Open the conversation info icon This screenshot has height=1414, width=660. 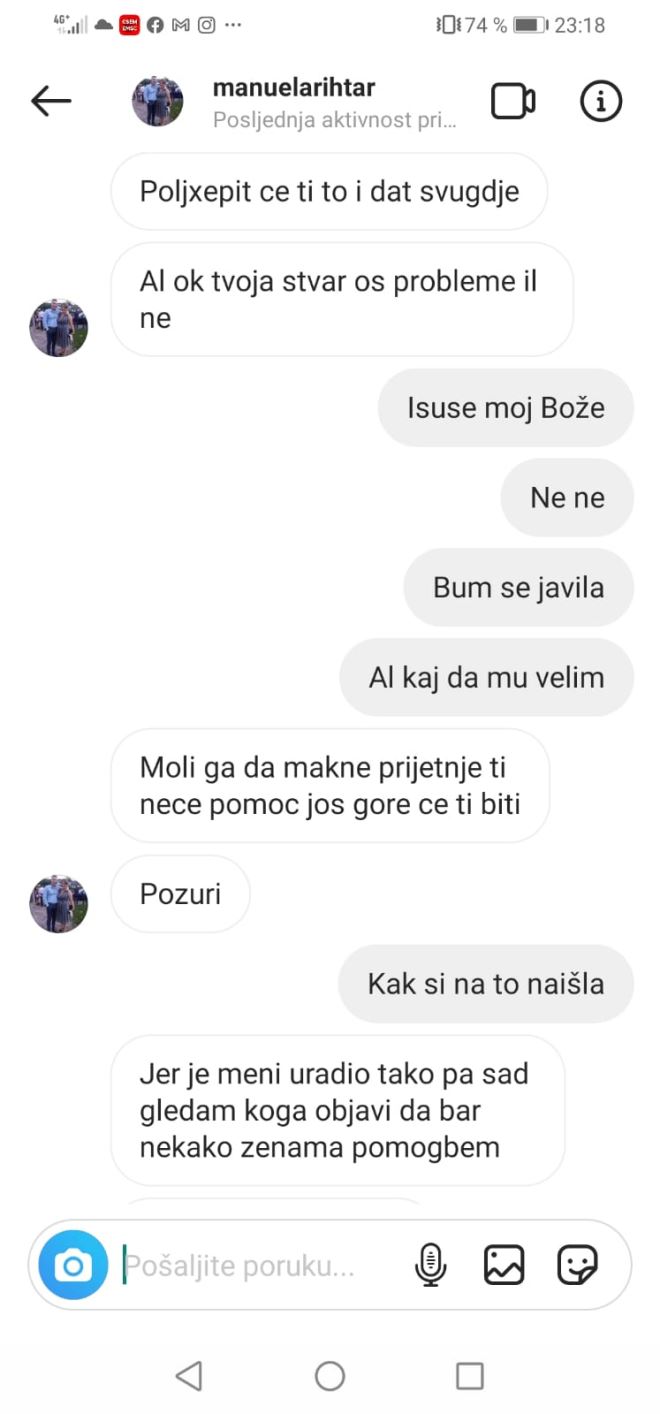(601, 101)
